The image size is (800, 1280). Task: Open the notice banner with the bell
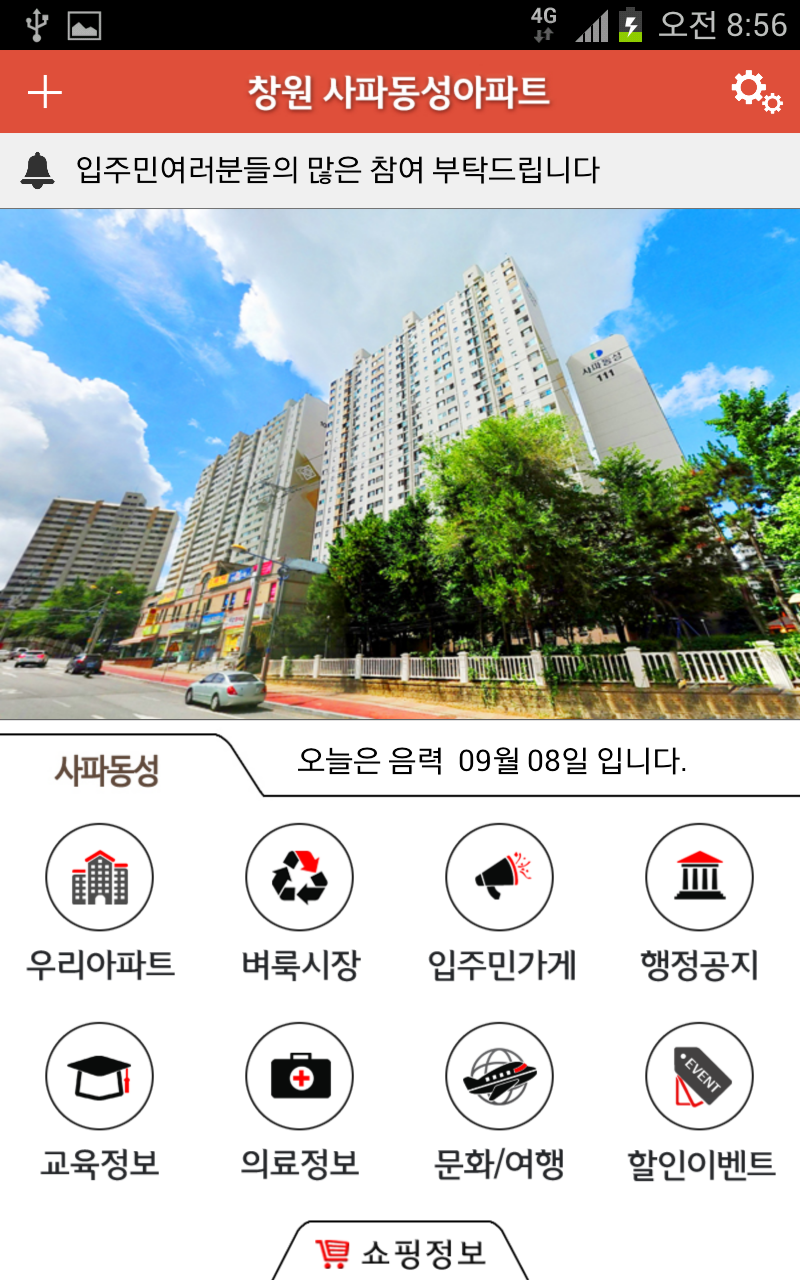coord(400,170)
